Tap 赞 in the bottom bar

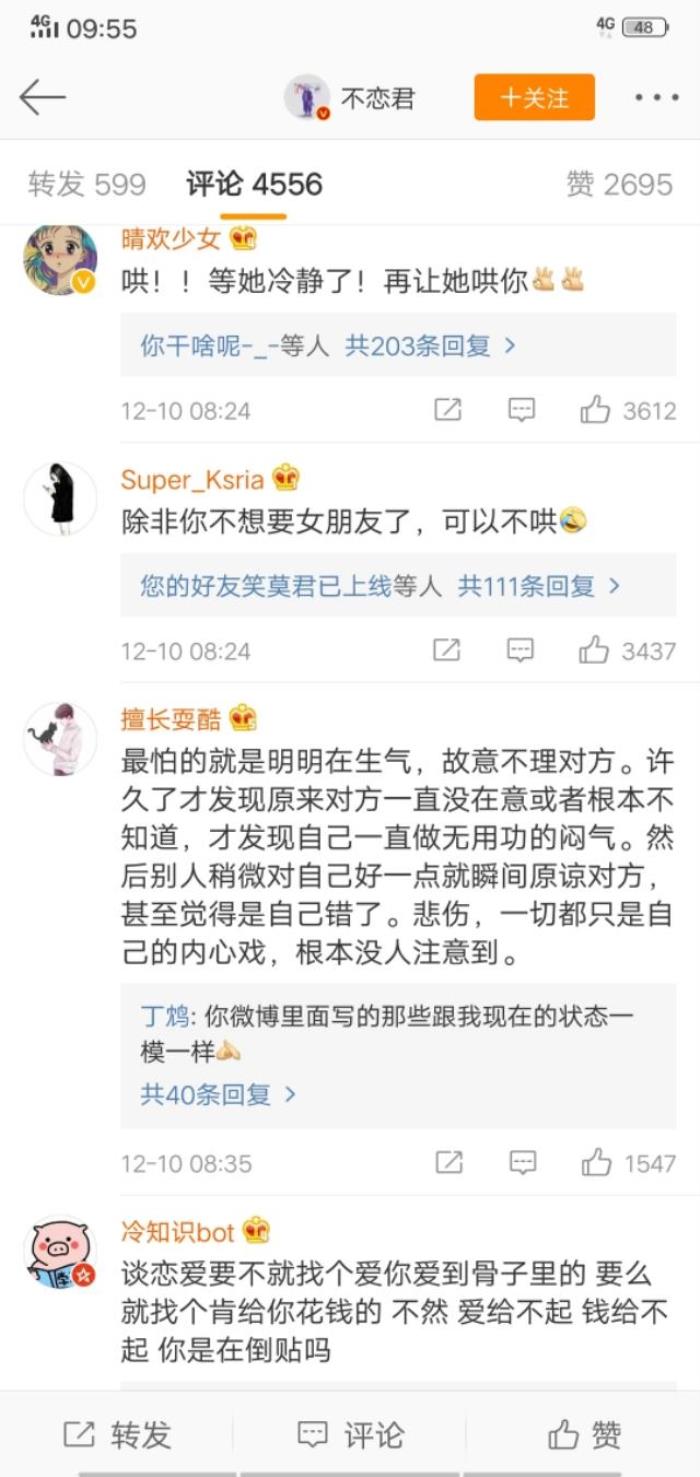point(584,1435)
